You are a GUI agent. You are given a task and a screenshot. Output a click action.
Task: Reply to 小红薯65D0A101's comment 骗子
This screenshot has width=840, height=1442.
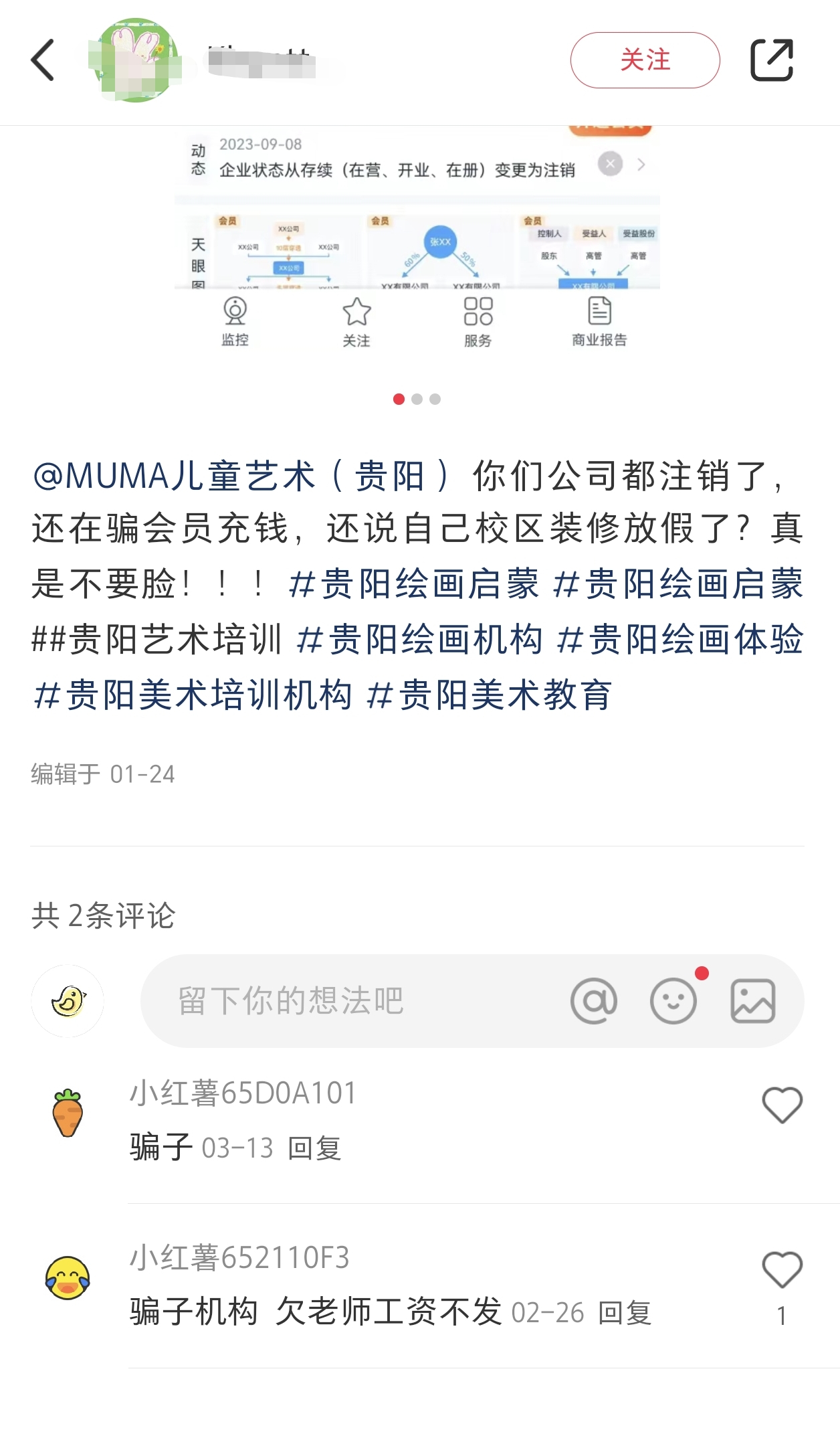pyautogui.click(x=314, y=1148)
